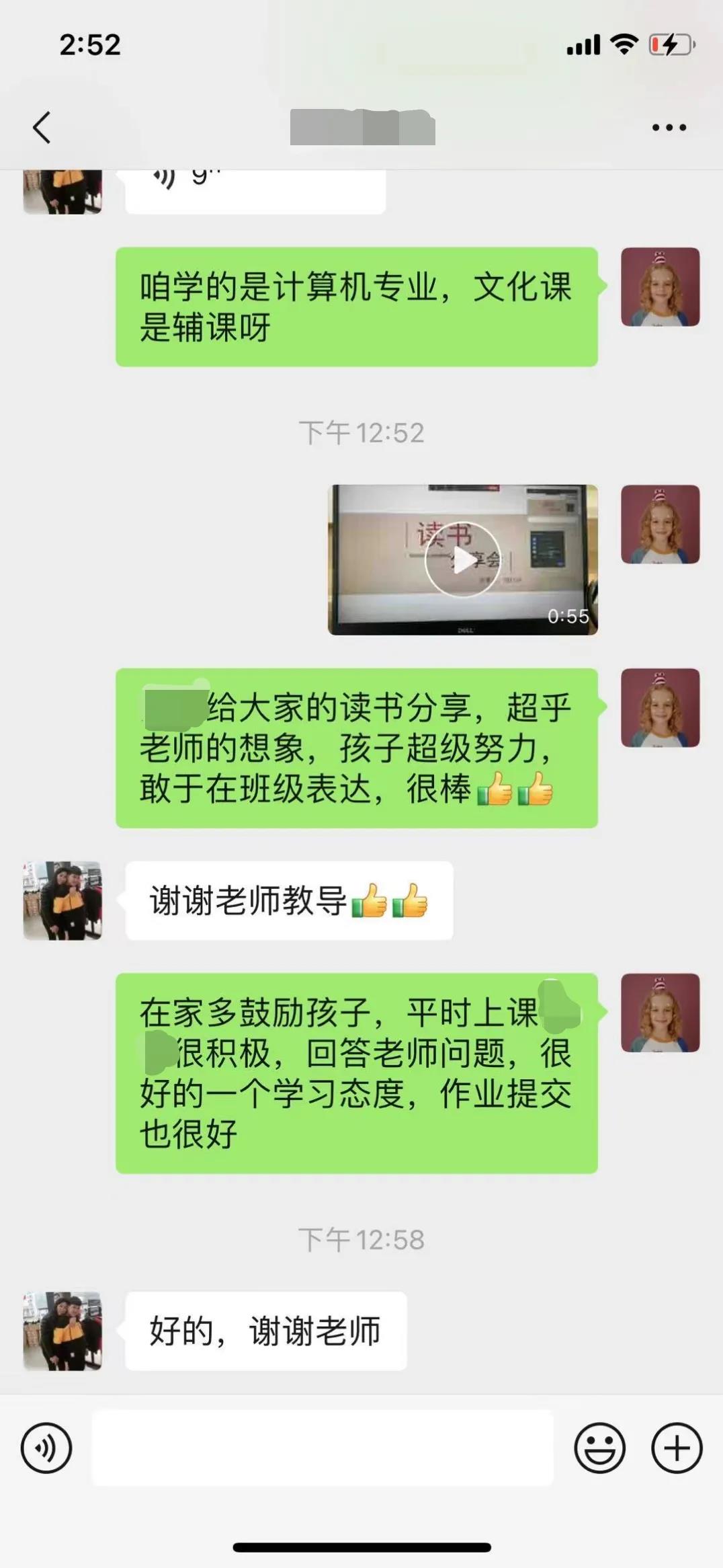
Task: Switch to voice message input
Action: [46, 1448]
